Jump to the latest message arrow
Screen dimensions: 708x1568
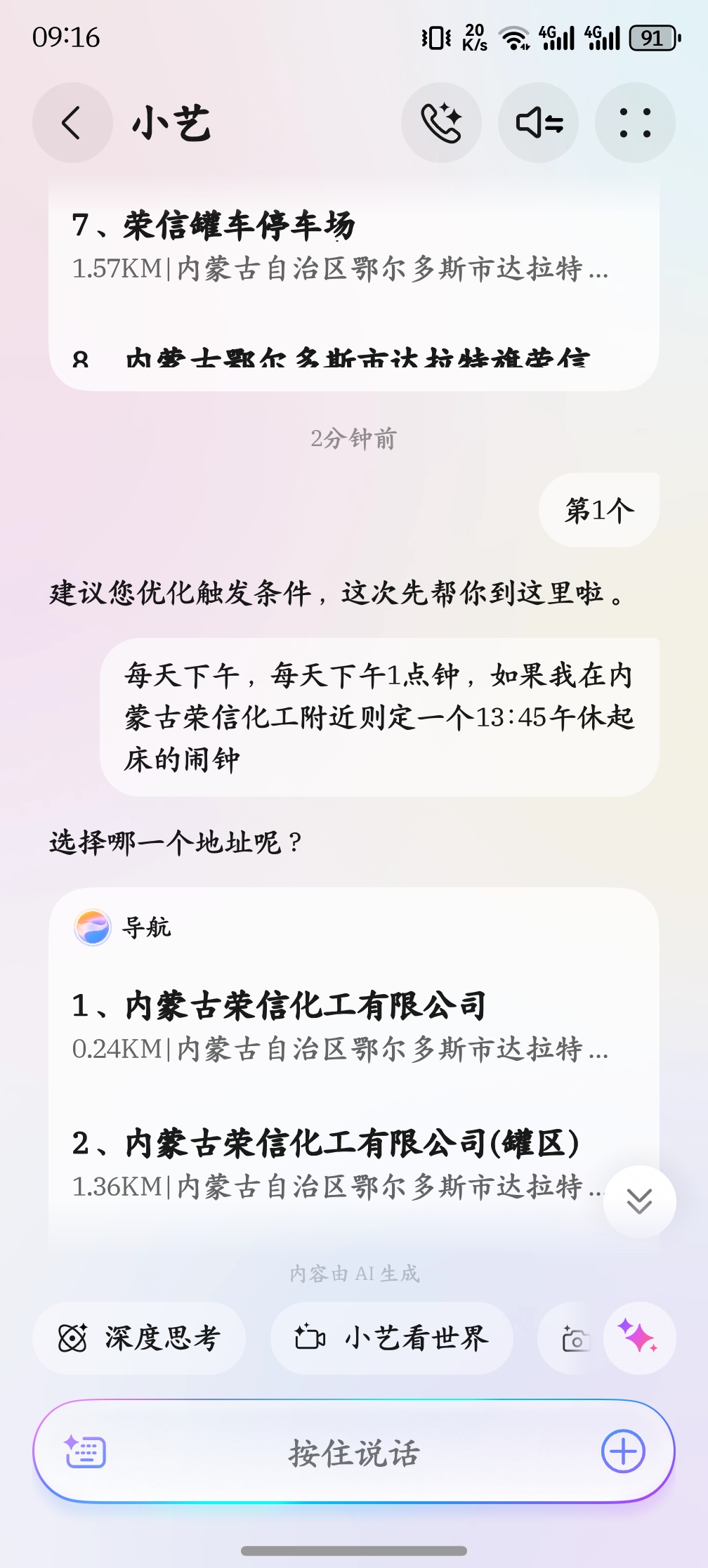click(x=639, y=1201)
